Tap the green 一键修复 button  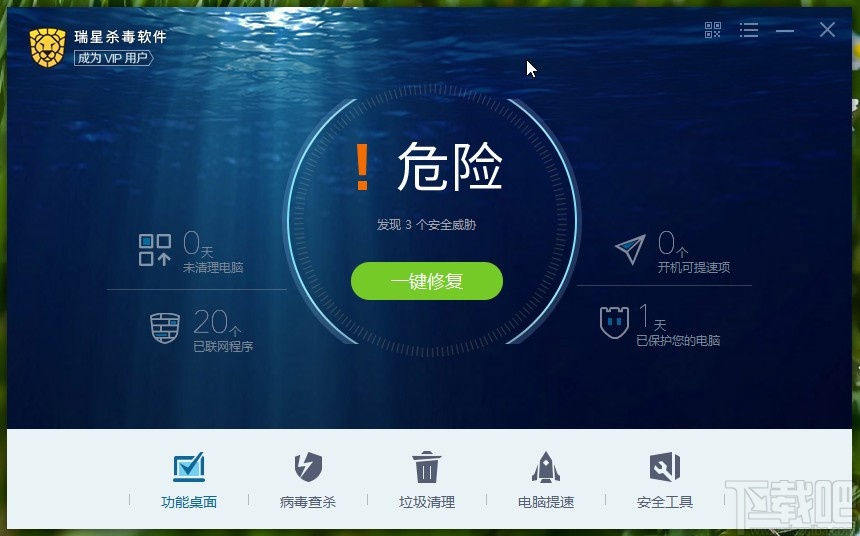click(x=427, y=281)
